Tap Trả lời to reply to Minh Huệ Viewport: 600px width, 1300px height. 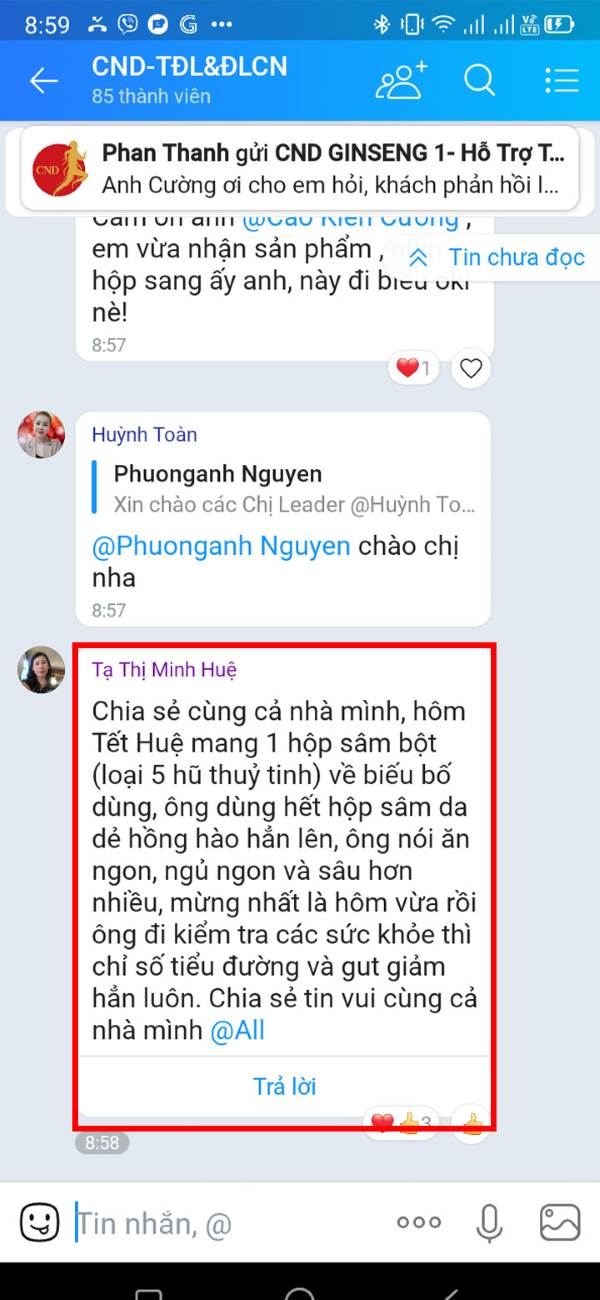coord(285,1086)
